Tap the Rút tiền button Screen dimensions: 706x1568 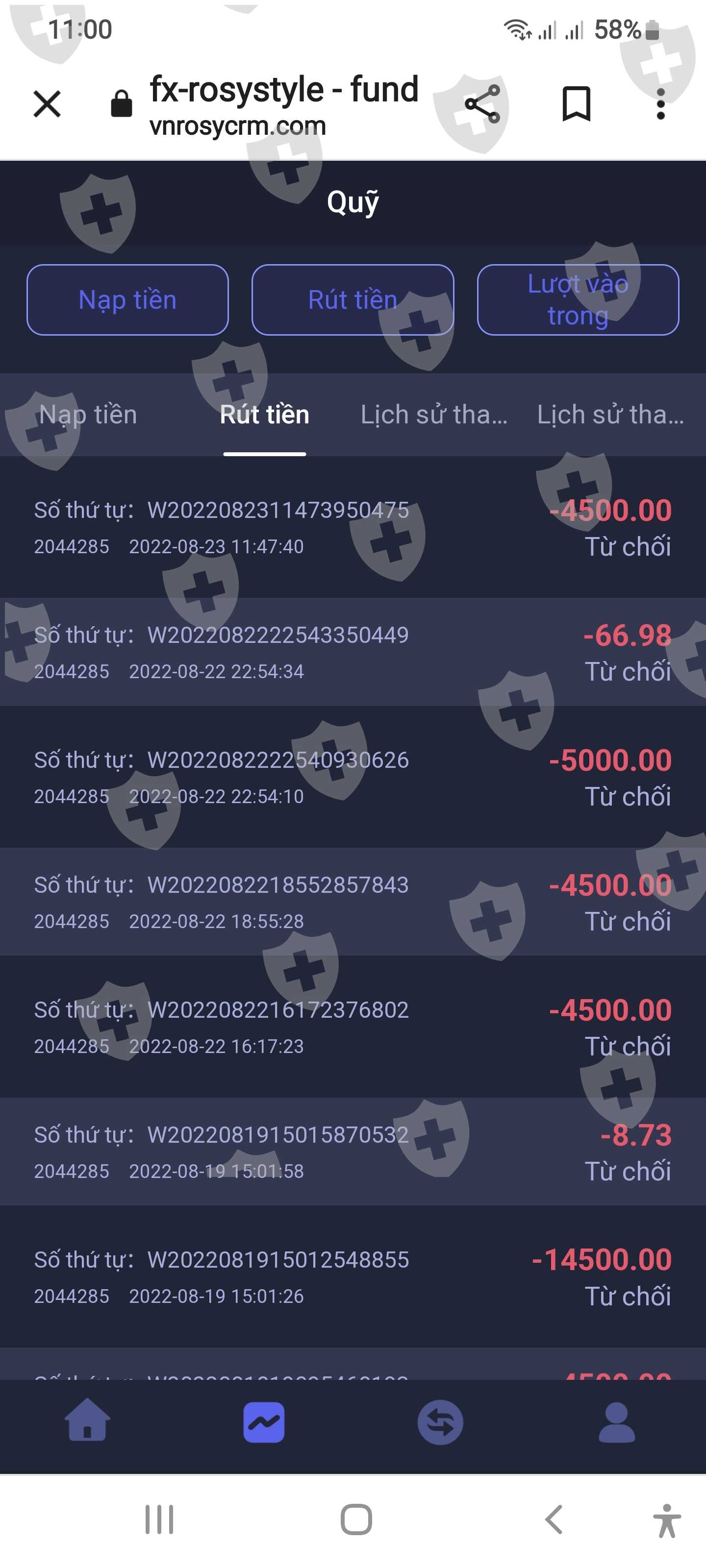(x=353, y=299)
